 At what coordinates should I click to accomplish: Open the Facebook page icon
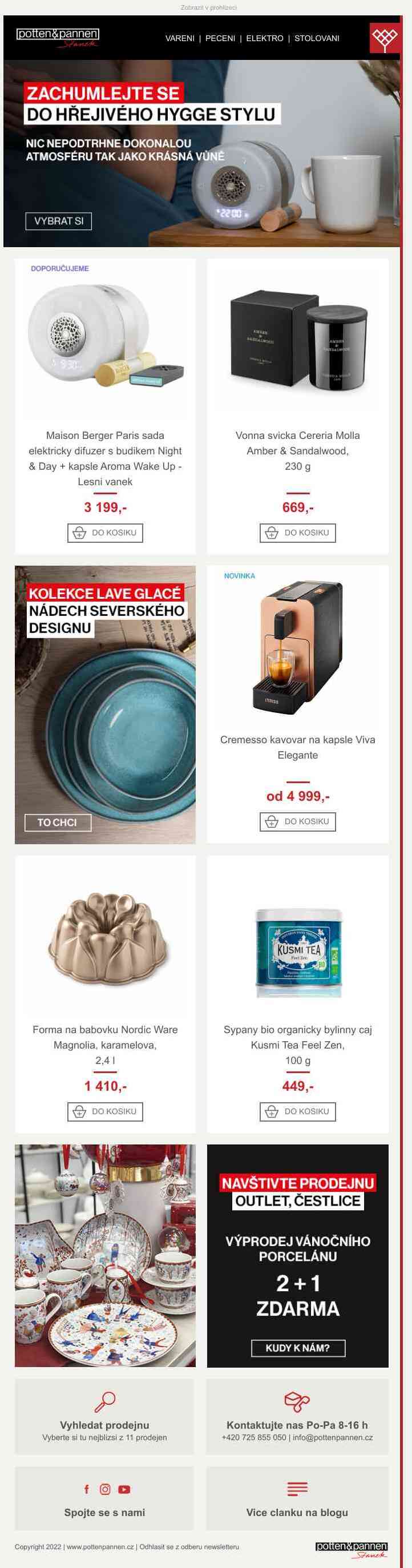tap(86, 1489)
